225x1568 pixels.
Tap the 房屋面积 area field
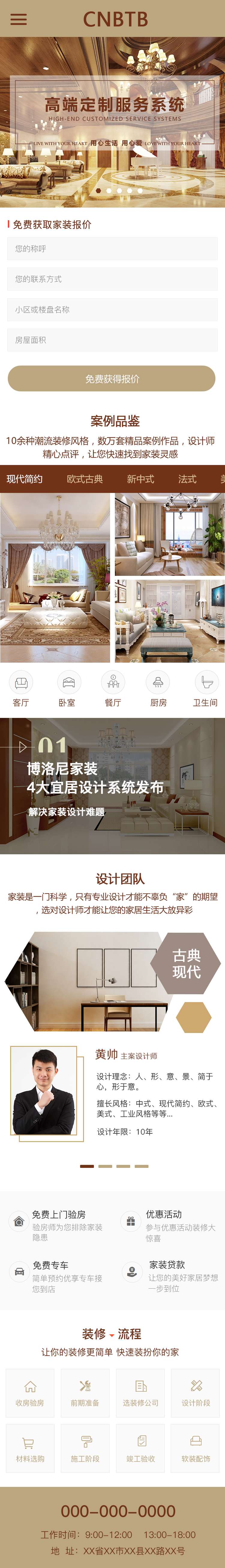pyautogui.click(x=112, y=340)
